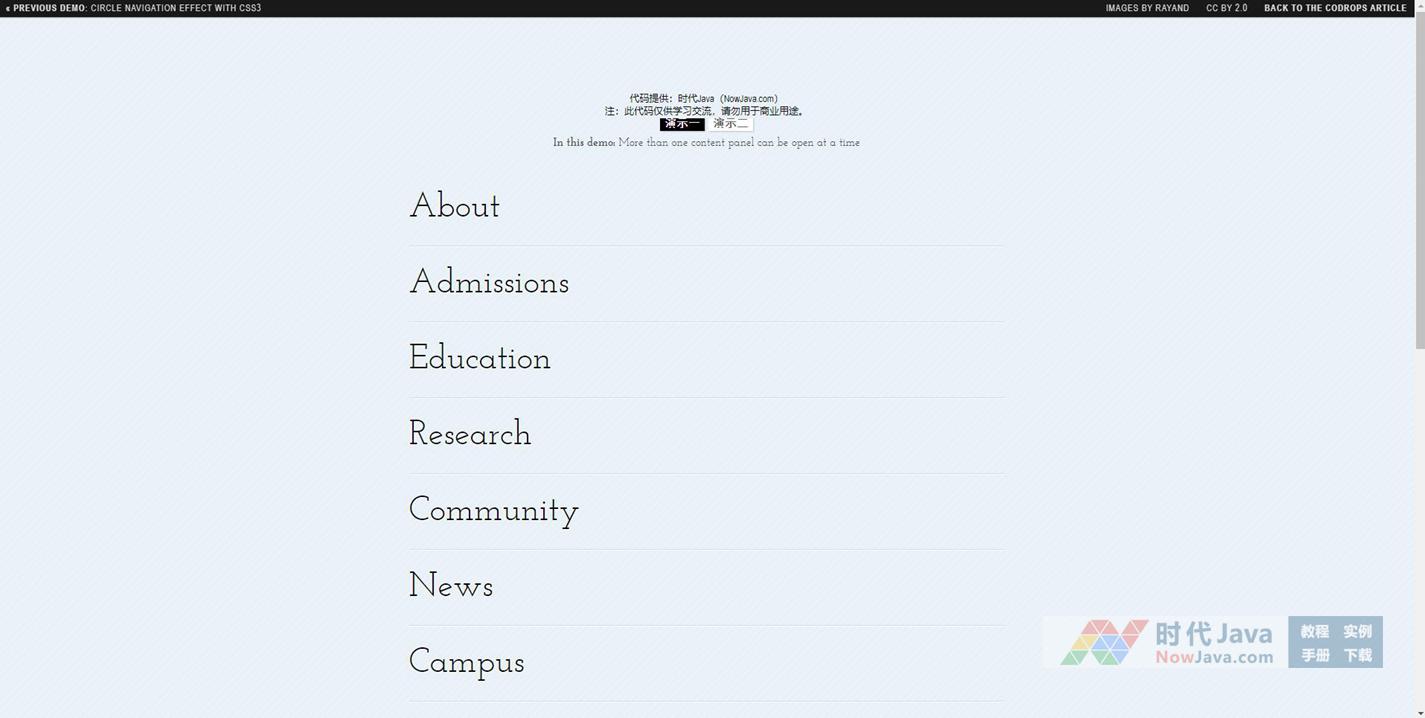Open the Research accordion item
Screen dimensions: 1425x718
tap(470, 435)
